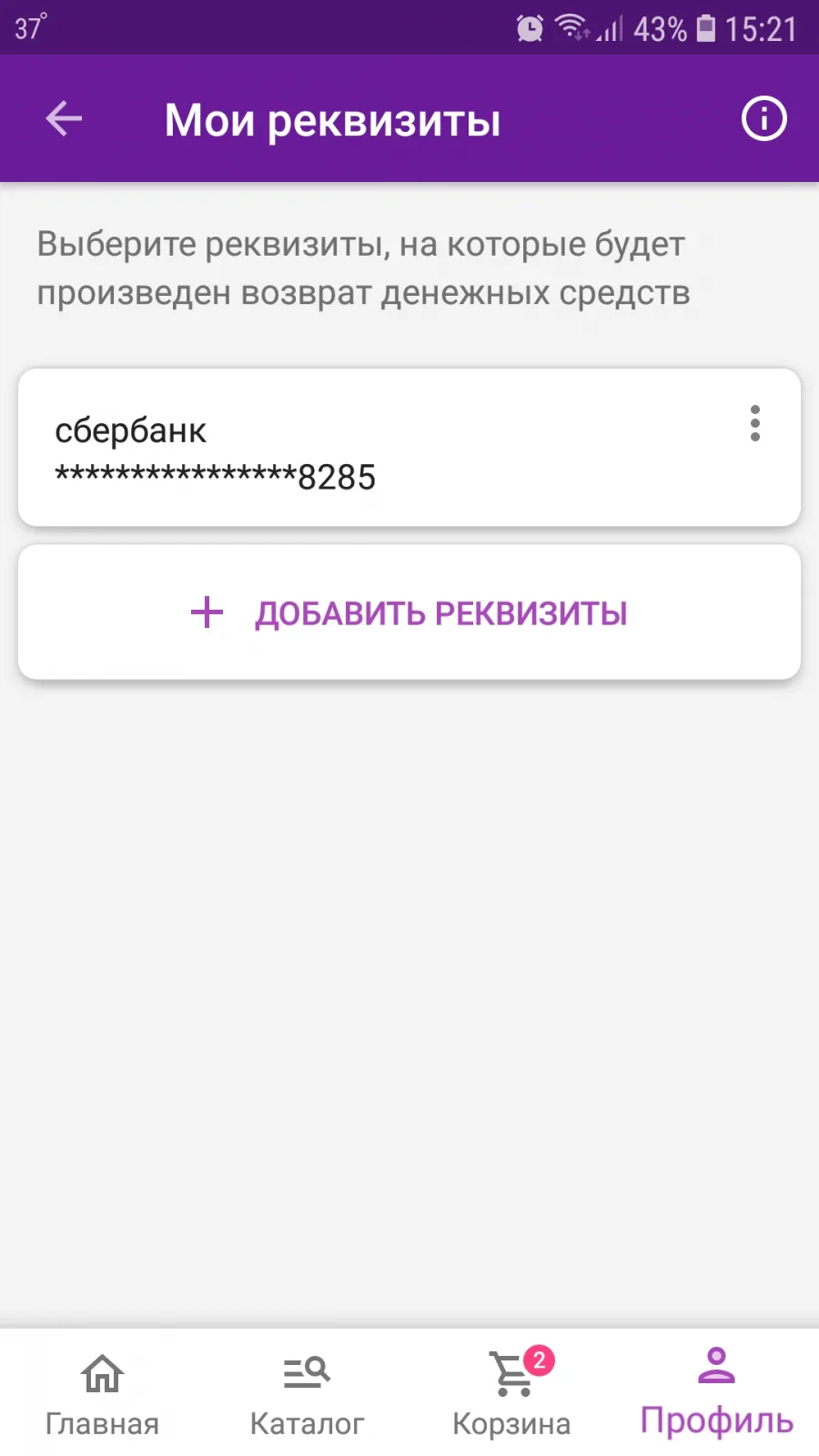The width and height of the screenshot is (819, 1456).
Task: Go back using the arrow icon
Action: coord(64,118)
